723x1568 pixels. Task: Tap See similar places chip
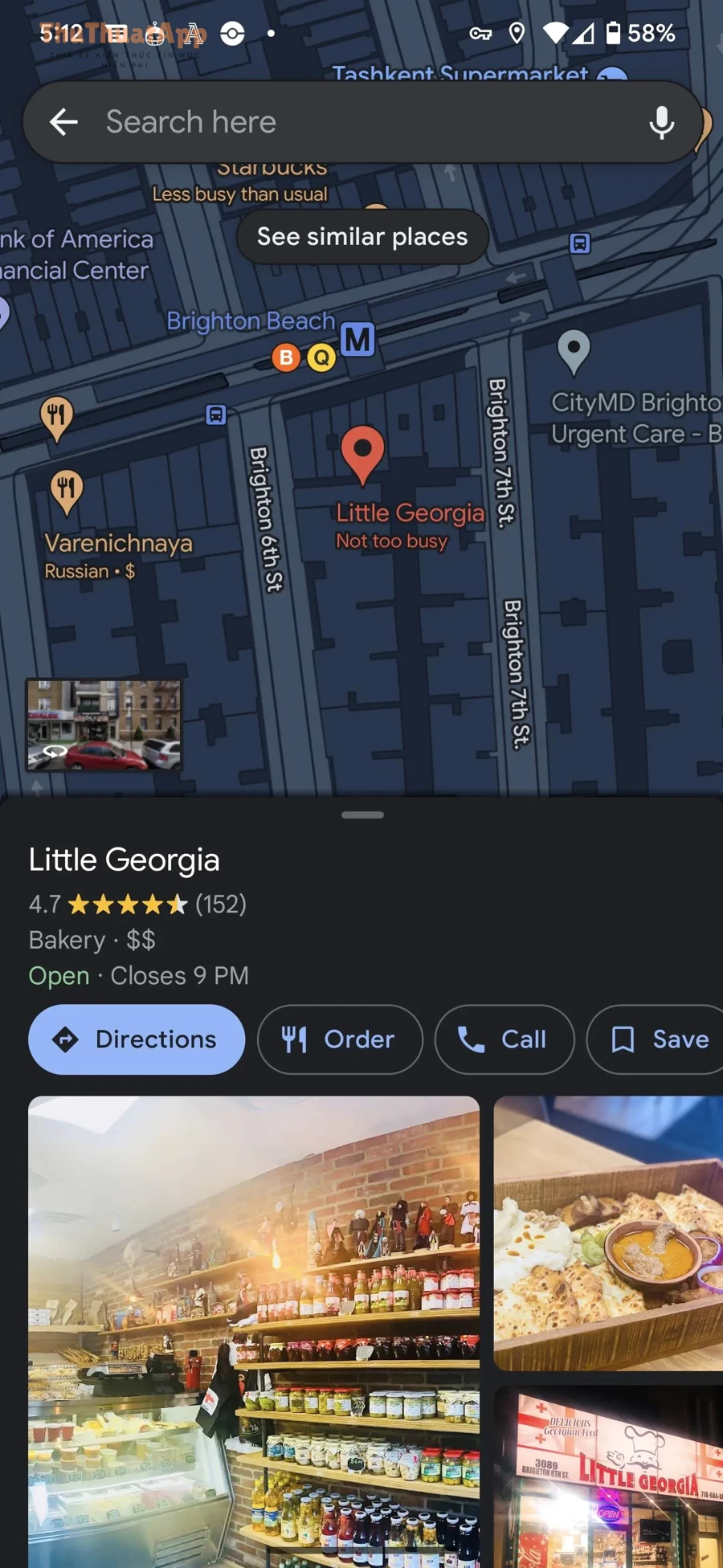click(x=362, y=237)
